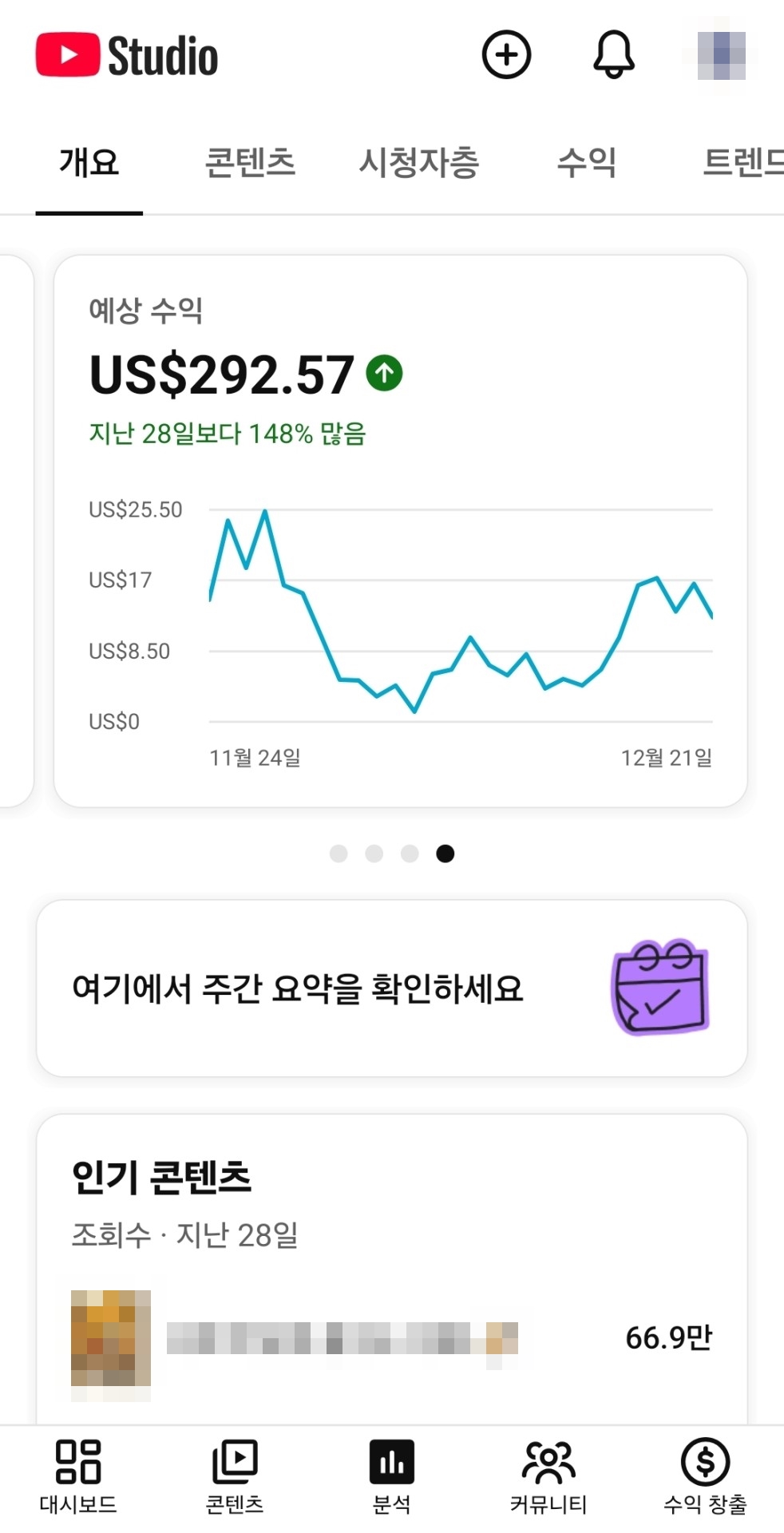
Task: Open the account profile avatar
Action: click(721, 55)
